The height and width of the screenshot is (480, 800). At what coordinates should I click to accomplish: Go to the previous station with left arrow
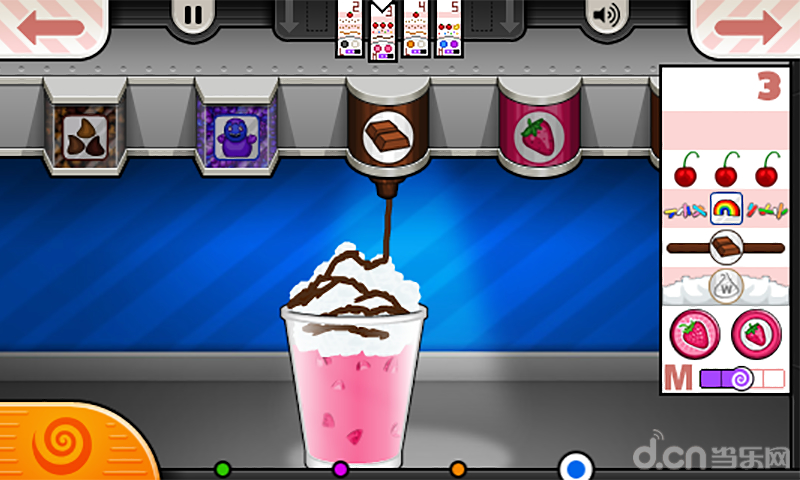50,27
